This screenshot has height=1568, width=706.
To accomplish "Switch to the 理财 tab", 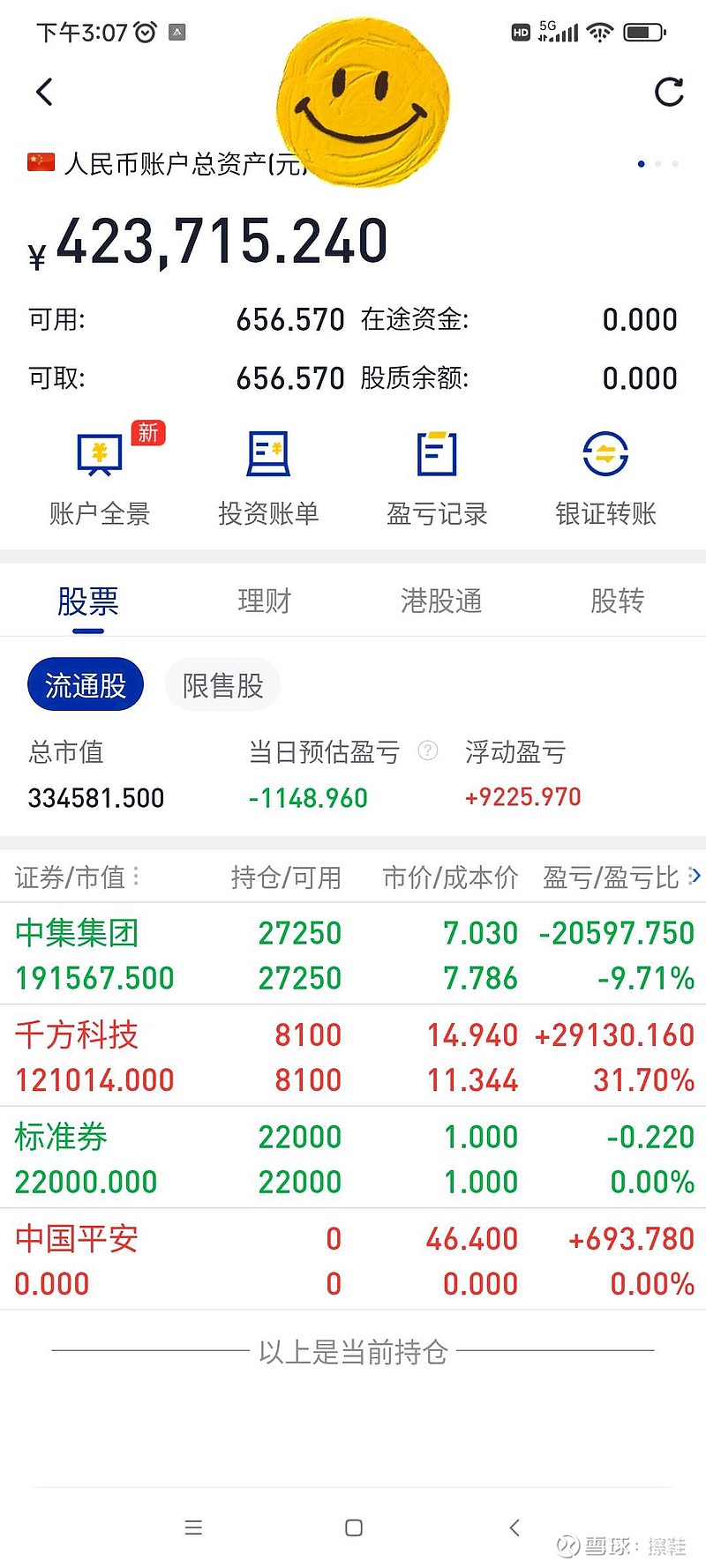I will tap(263, 600).
